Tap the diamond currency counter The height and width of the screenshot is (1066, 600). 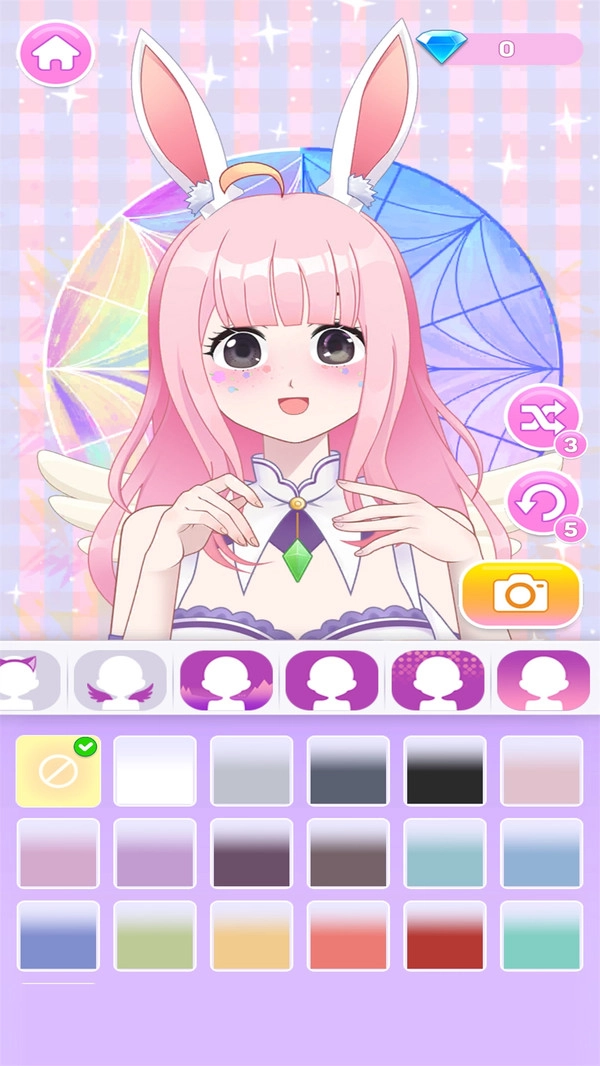(500, 48)
